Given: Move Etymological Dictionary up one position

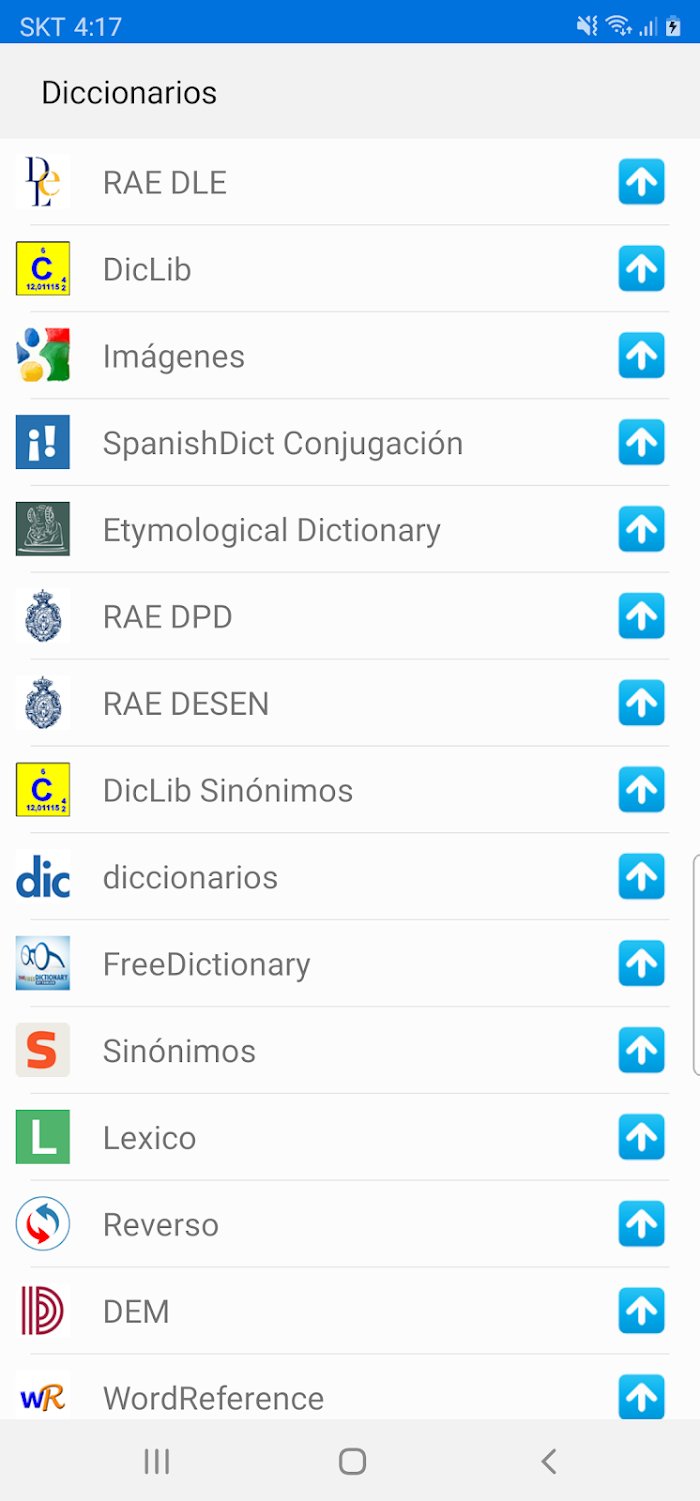Looking at the screenshot, I should [641, 530].
